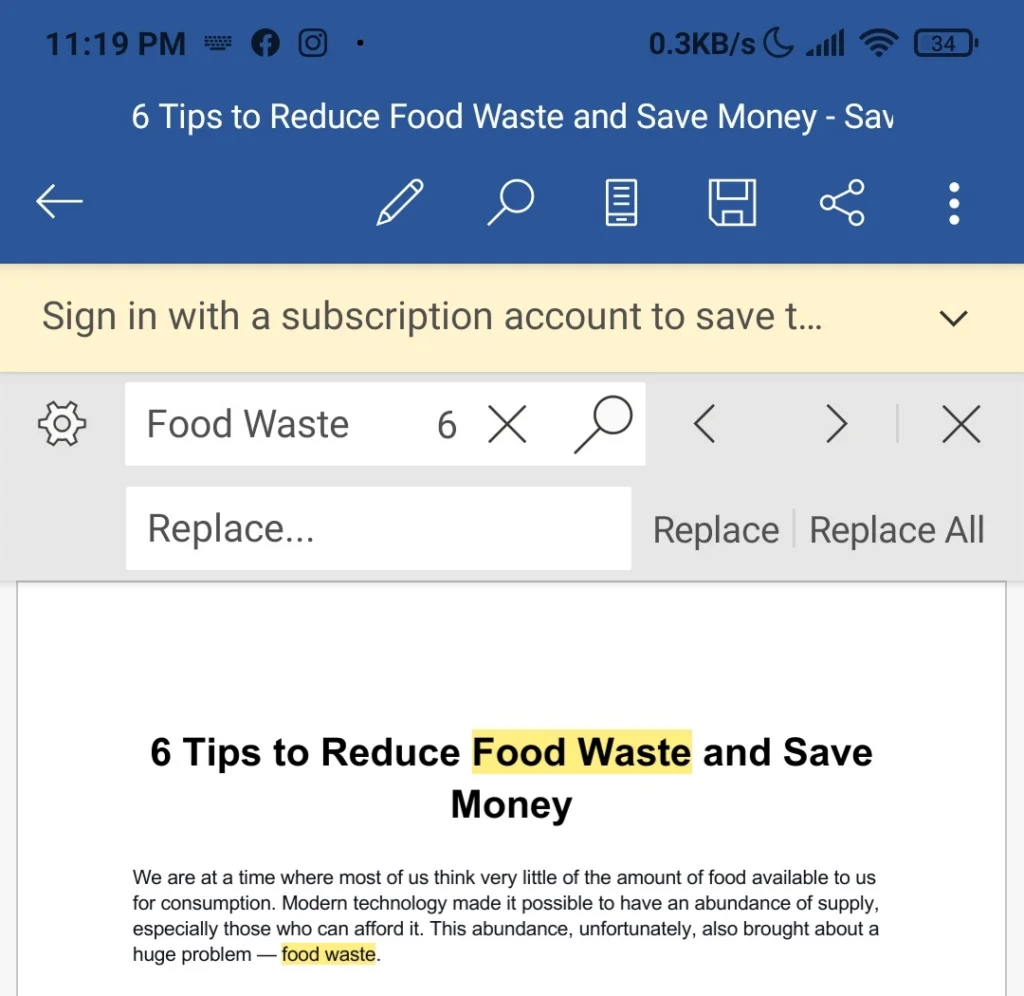The image size is (1024, 996).
Task: Jump to the next search match
Action: point(836,425)
